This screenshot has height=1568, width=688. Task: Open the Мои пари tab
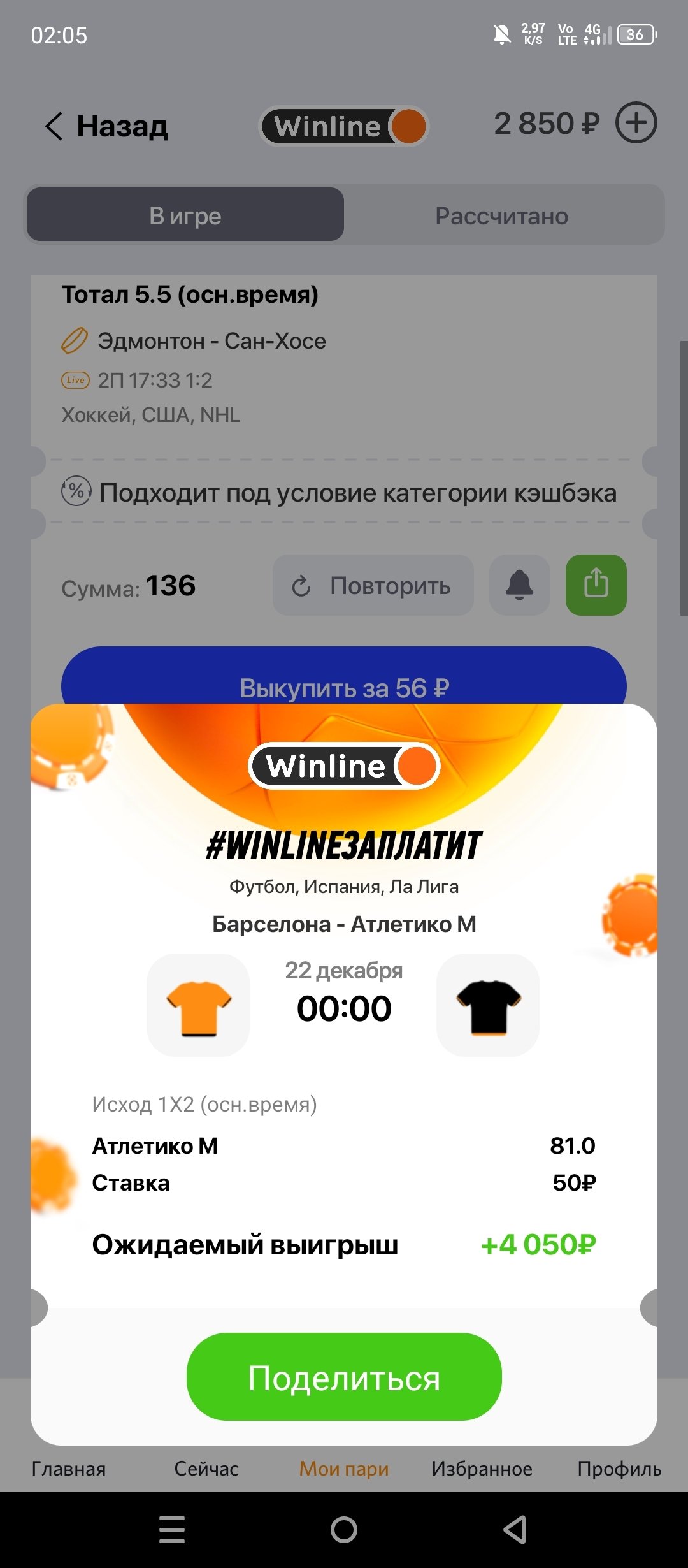coord(344,1469)
